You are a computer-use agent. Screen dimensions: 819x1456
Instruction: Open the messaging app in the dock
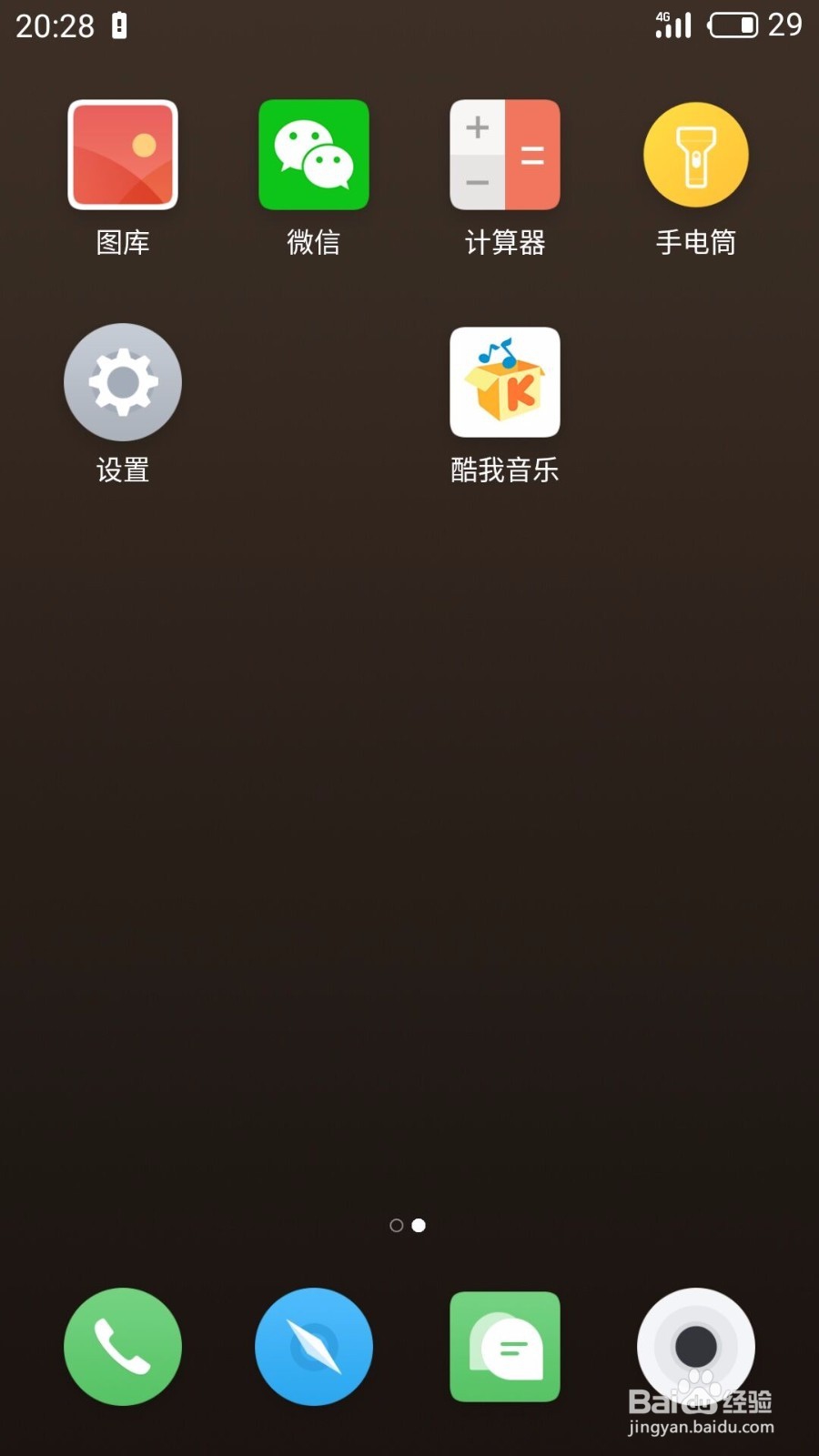pyautogui.click(x=505, y=1347)
